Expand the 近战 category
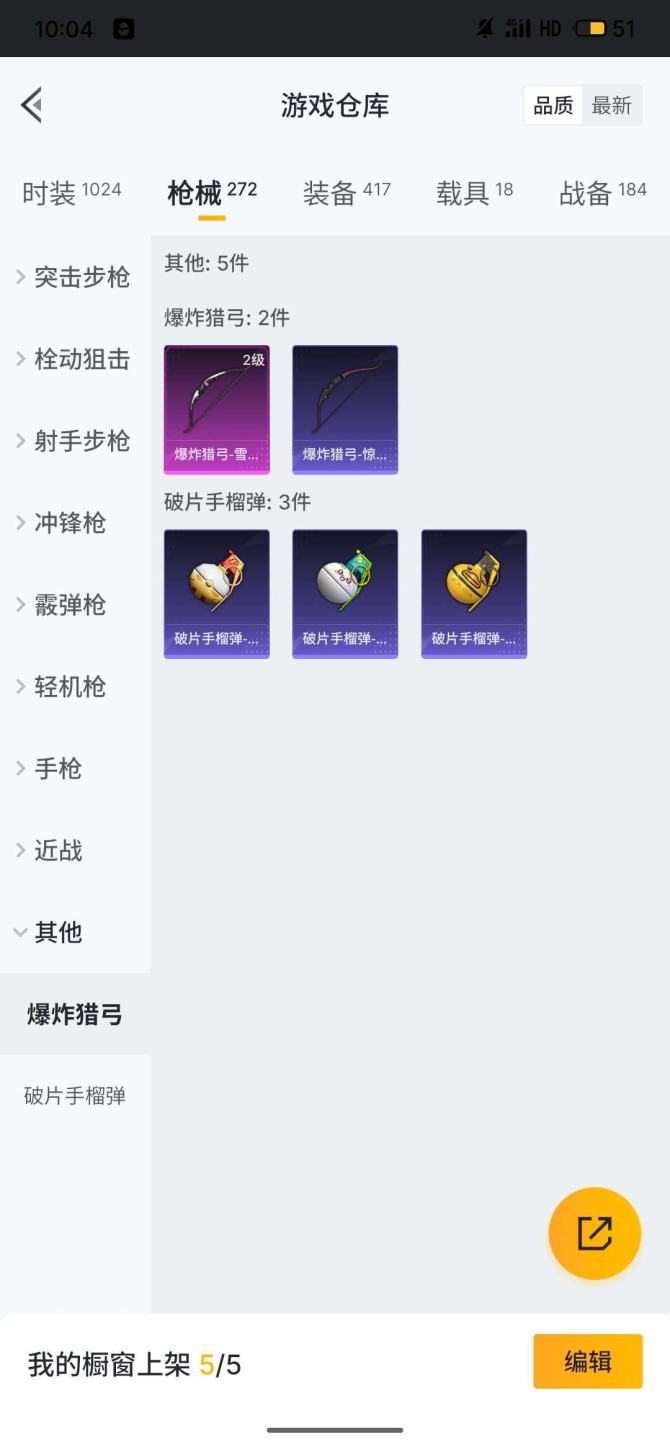The image size is (670, 1452). click(50, 851)
